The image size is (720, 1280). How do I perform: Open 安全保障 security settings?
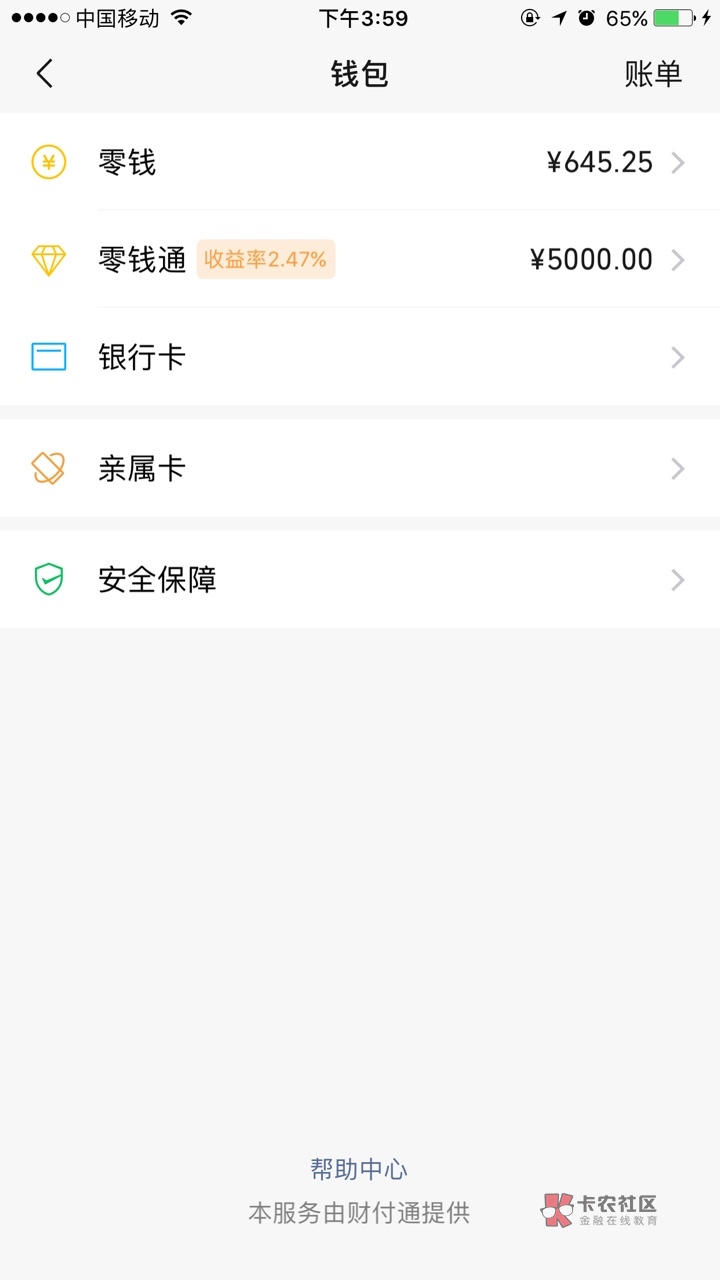click(x=360, y=579)
